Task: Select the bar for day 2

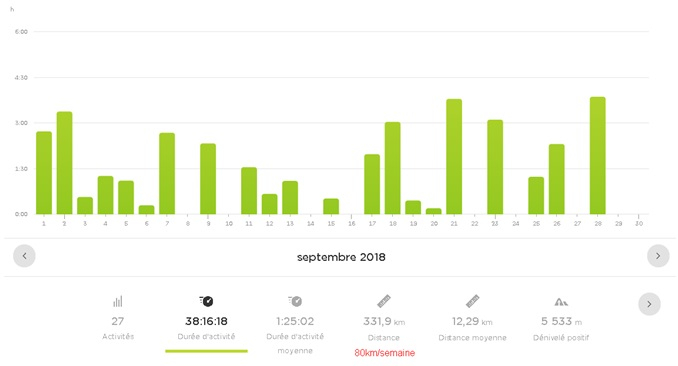Action: [x=64, y=163]
